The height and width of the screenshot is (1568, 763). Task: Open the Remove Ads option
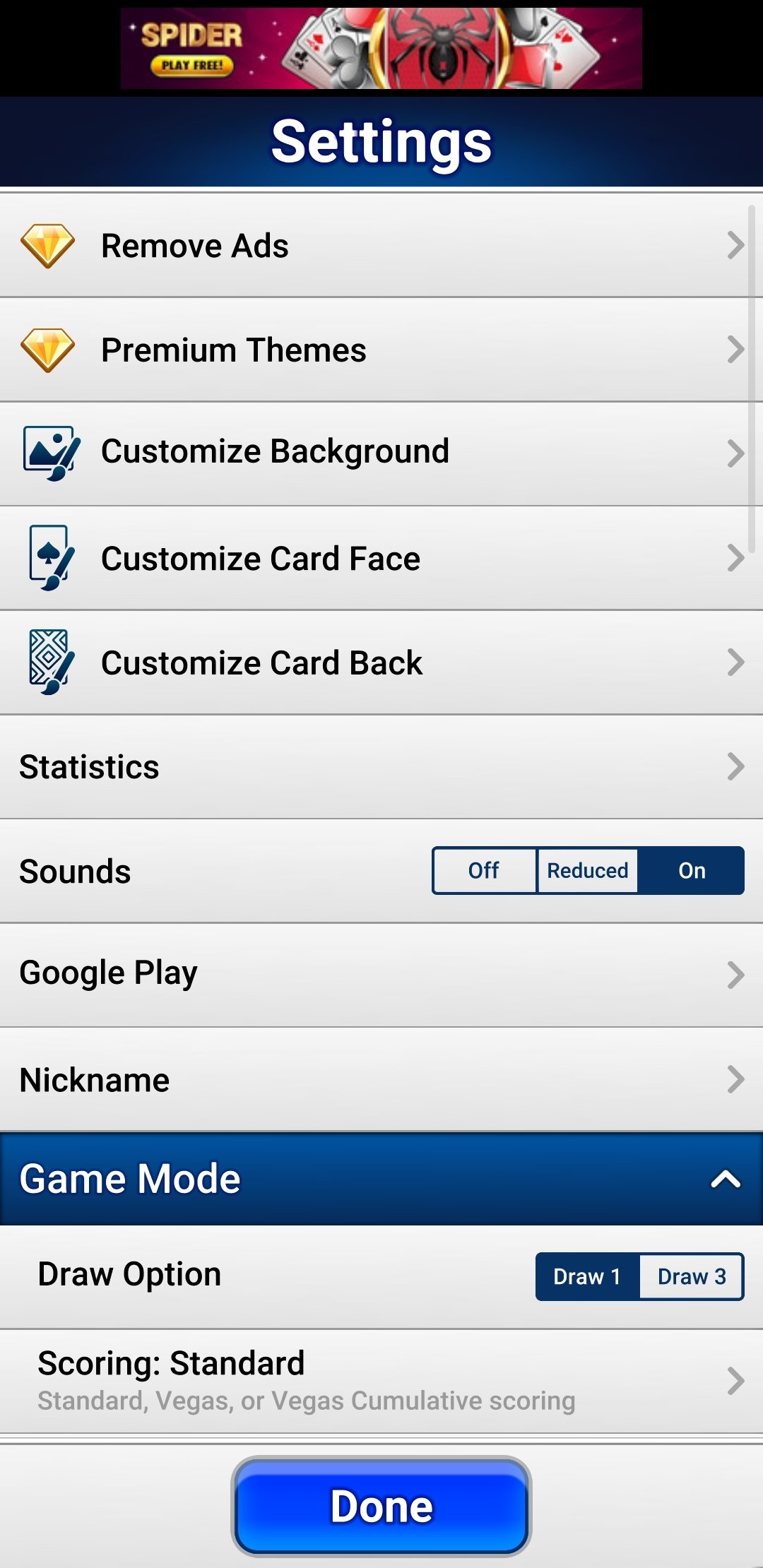(381, 245)
